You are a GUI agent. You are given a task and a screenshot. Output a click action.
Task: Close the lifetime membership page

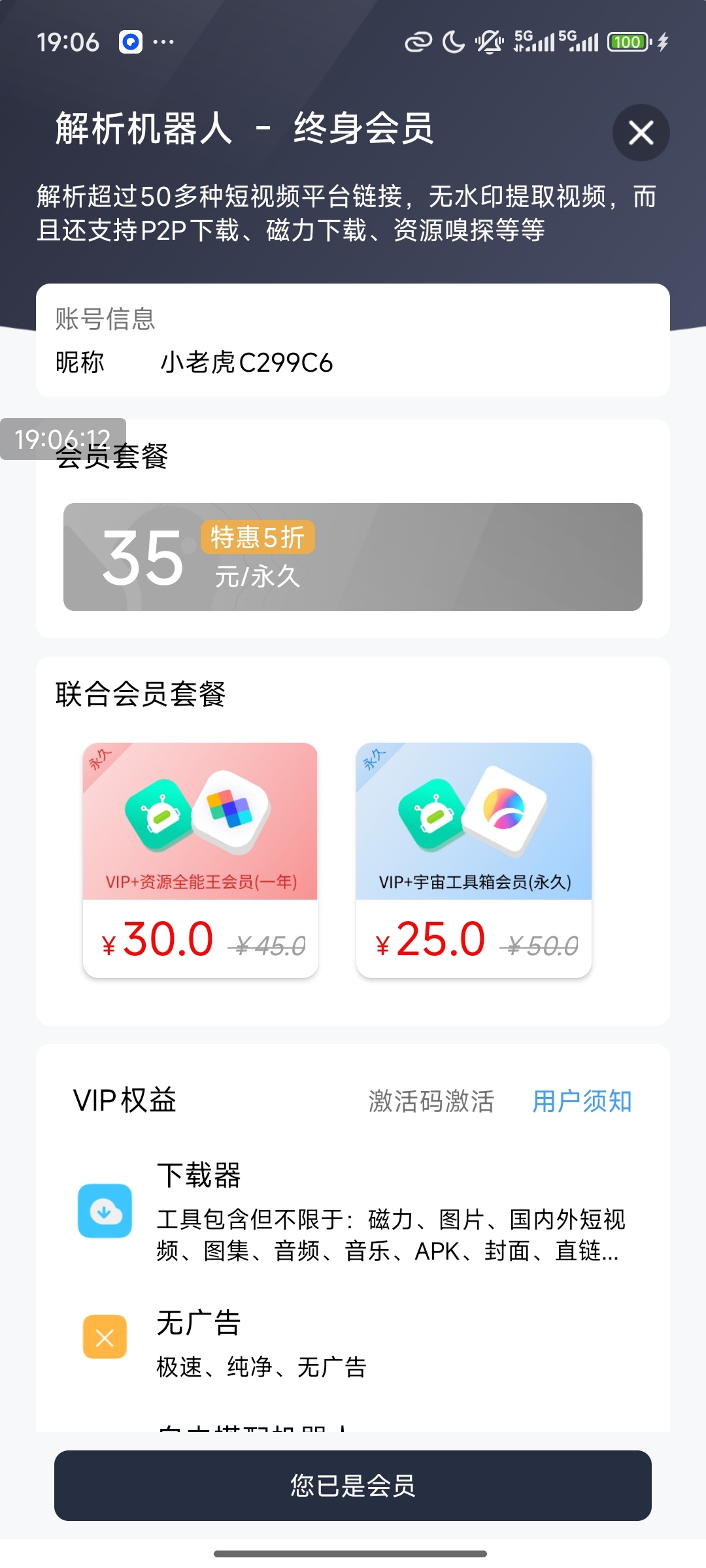[641, 133]
